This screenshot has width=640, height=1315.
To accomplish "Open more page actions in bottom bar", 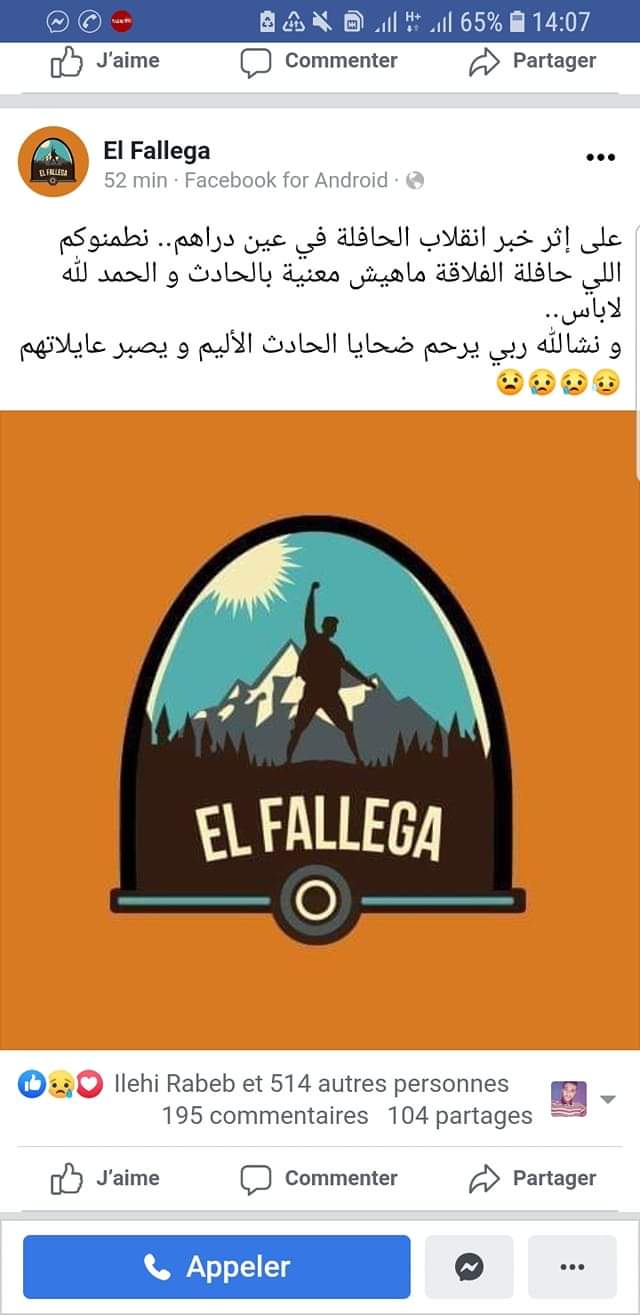I will click(x=572, y=1267).
